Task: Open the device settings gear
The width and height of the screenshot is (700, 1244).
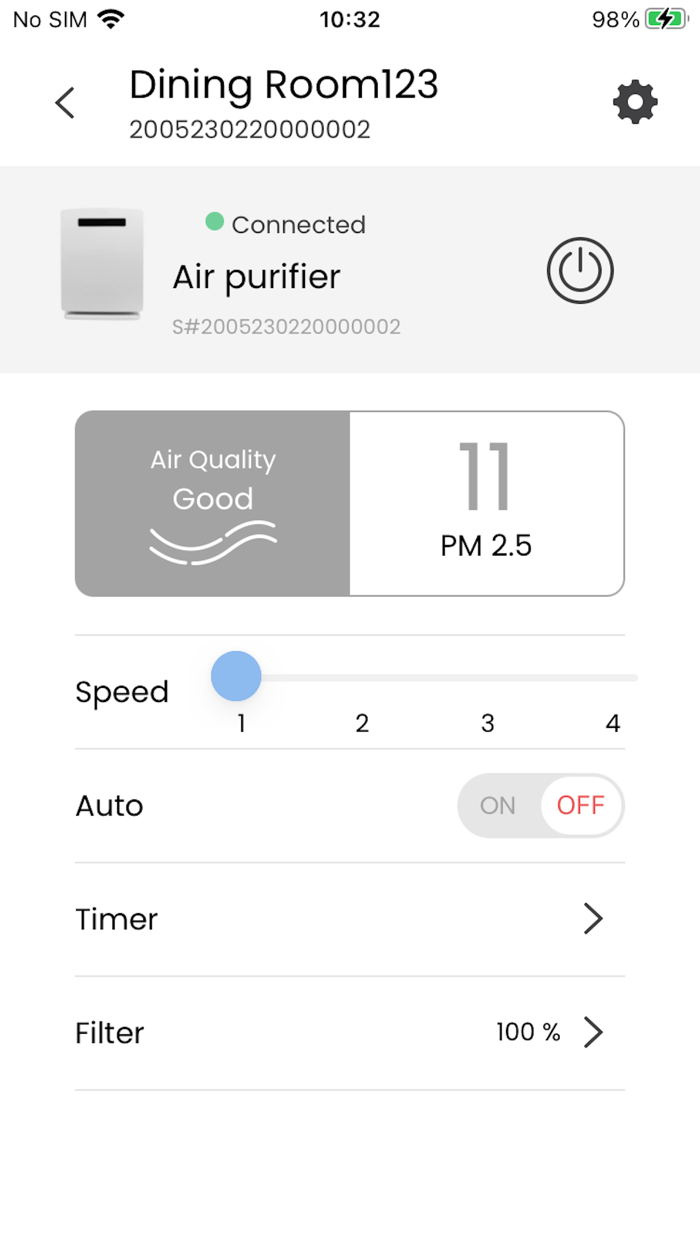Action: point(635,102)
